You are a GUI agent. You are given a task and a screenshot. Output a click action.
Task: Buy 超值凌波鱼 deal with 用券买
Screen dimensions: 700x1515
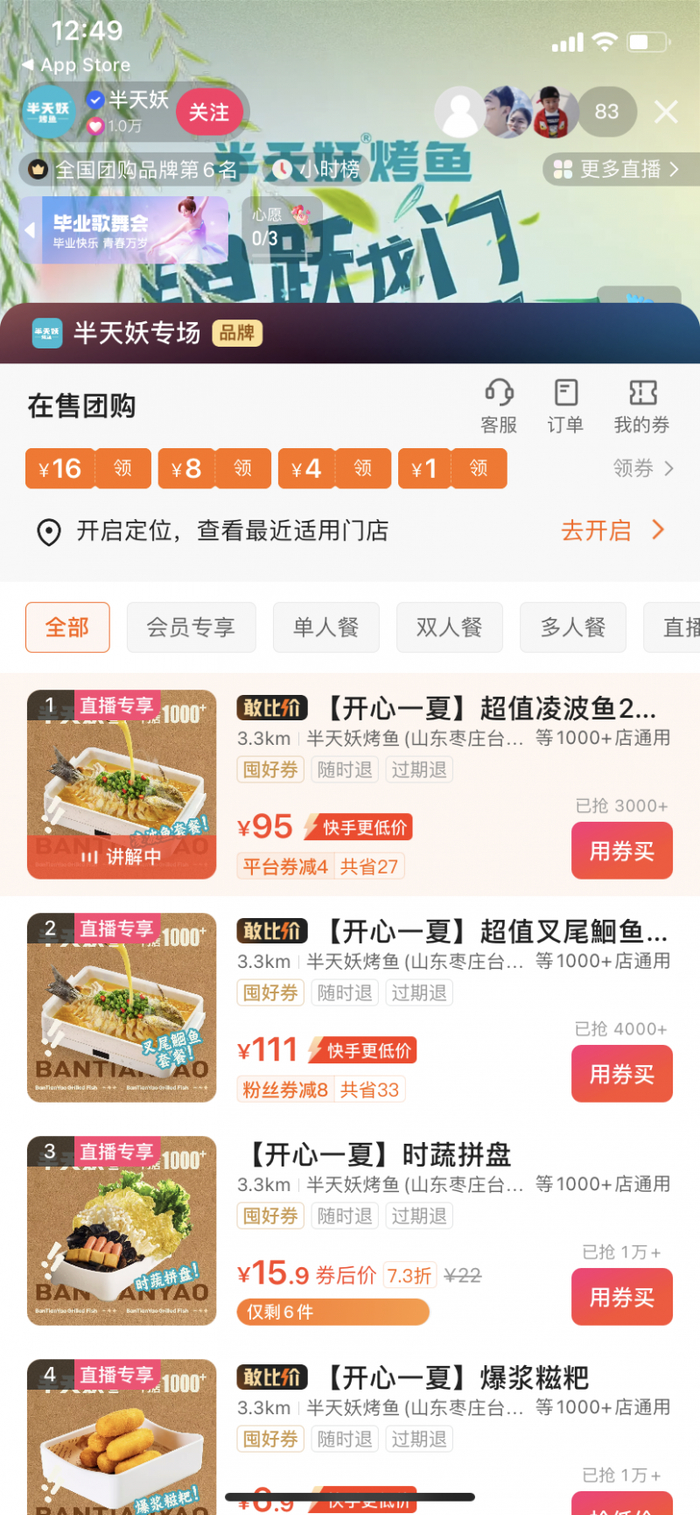point(621,851)
